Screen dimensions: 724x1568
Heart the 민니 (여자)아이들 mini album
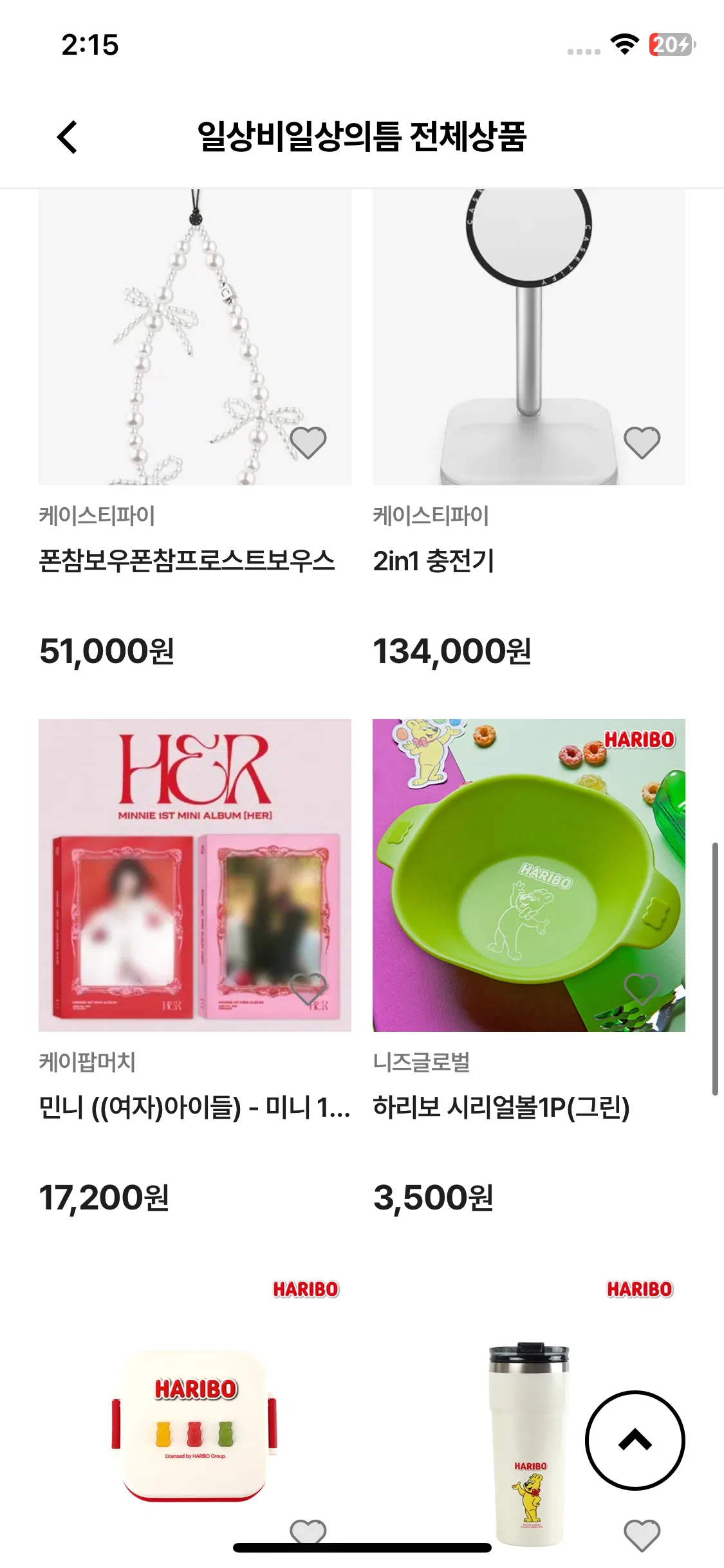(x=308, y=989)
